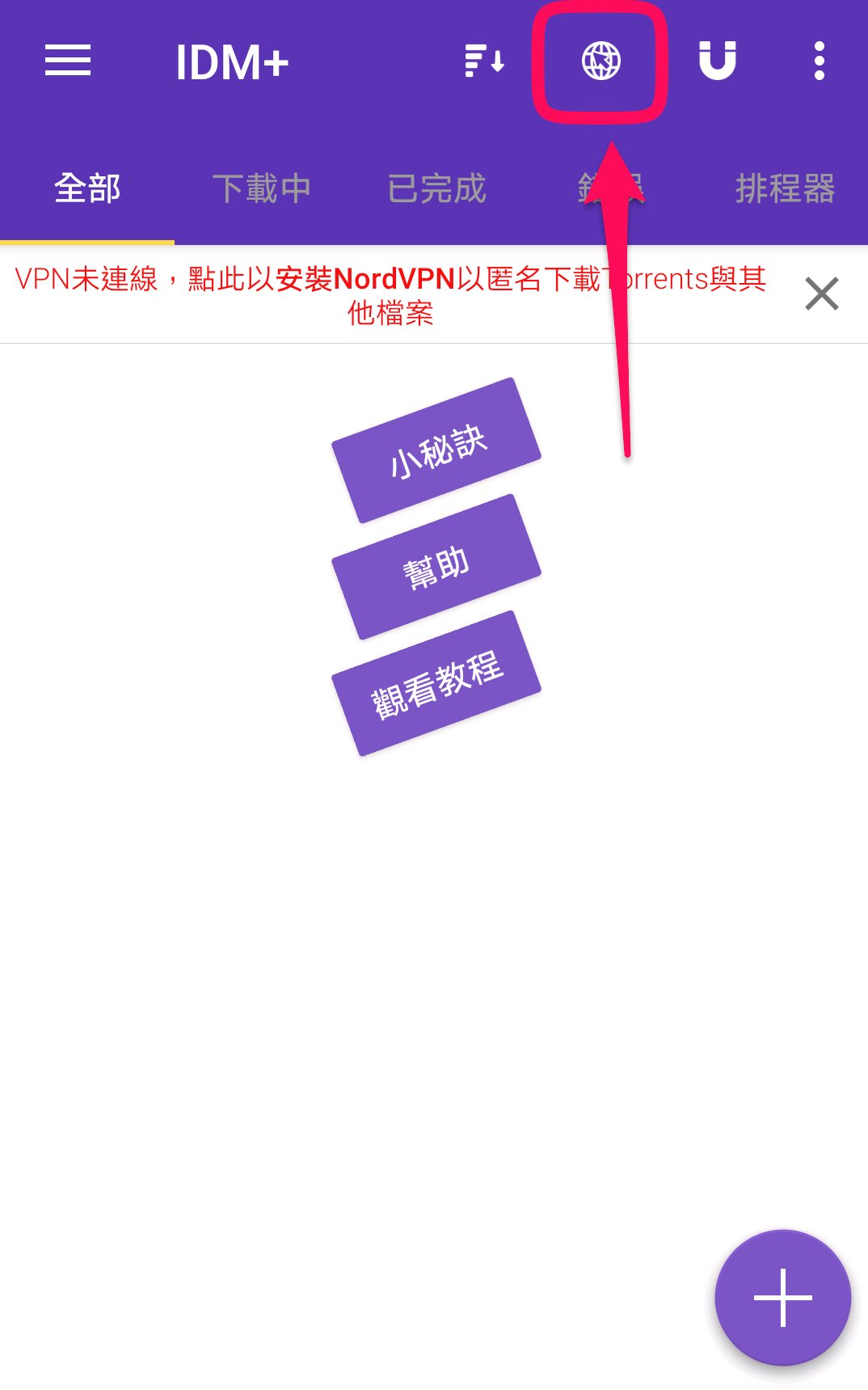Show the 全部 downloads tab
The image size is (868, 1390).
pyautogui.click(x=87, y=188)
